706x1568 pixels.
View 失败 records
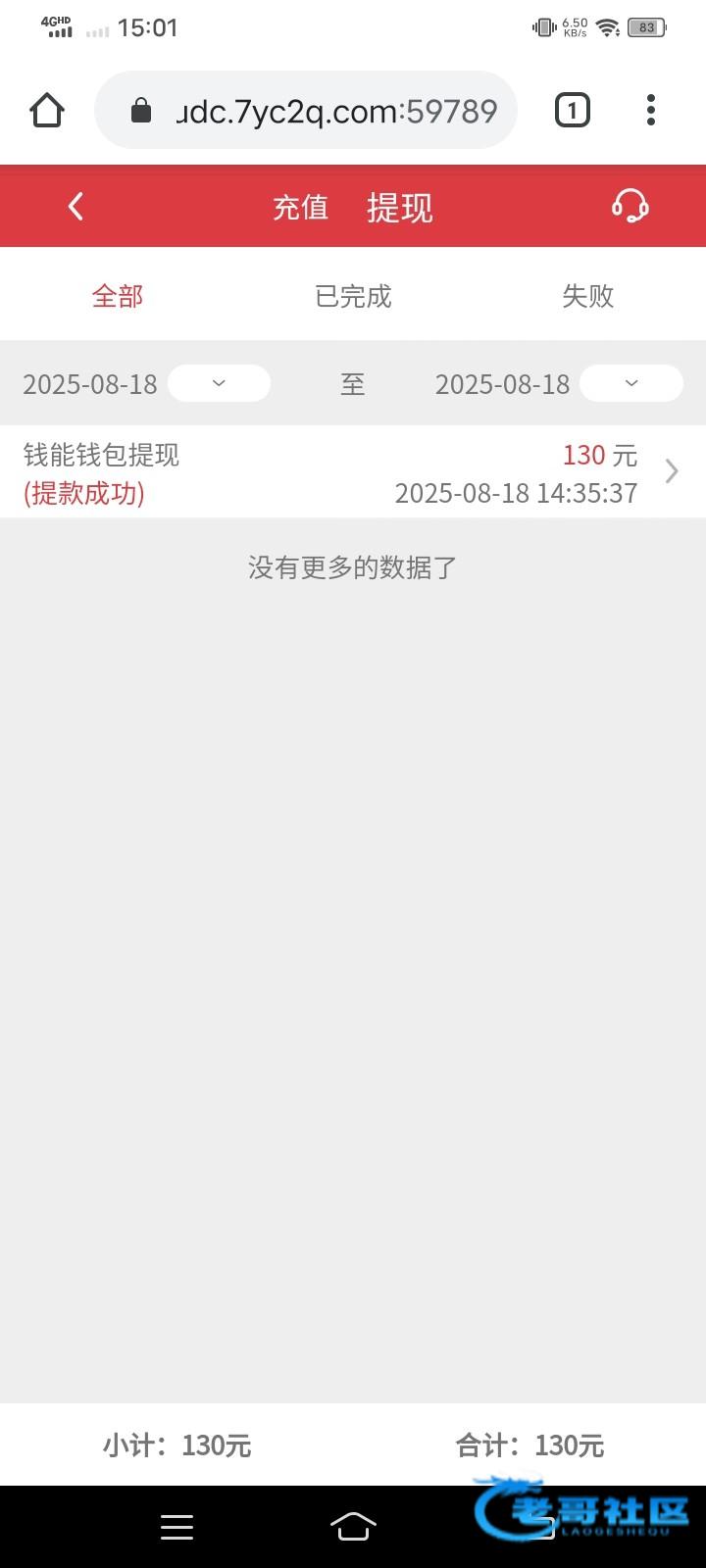tap(588, 295)
